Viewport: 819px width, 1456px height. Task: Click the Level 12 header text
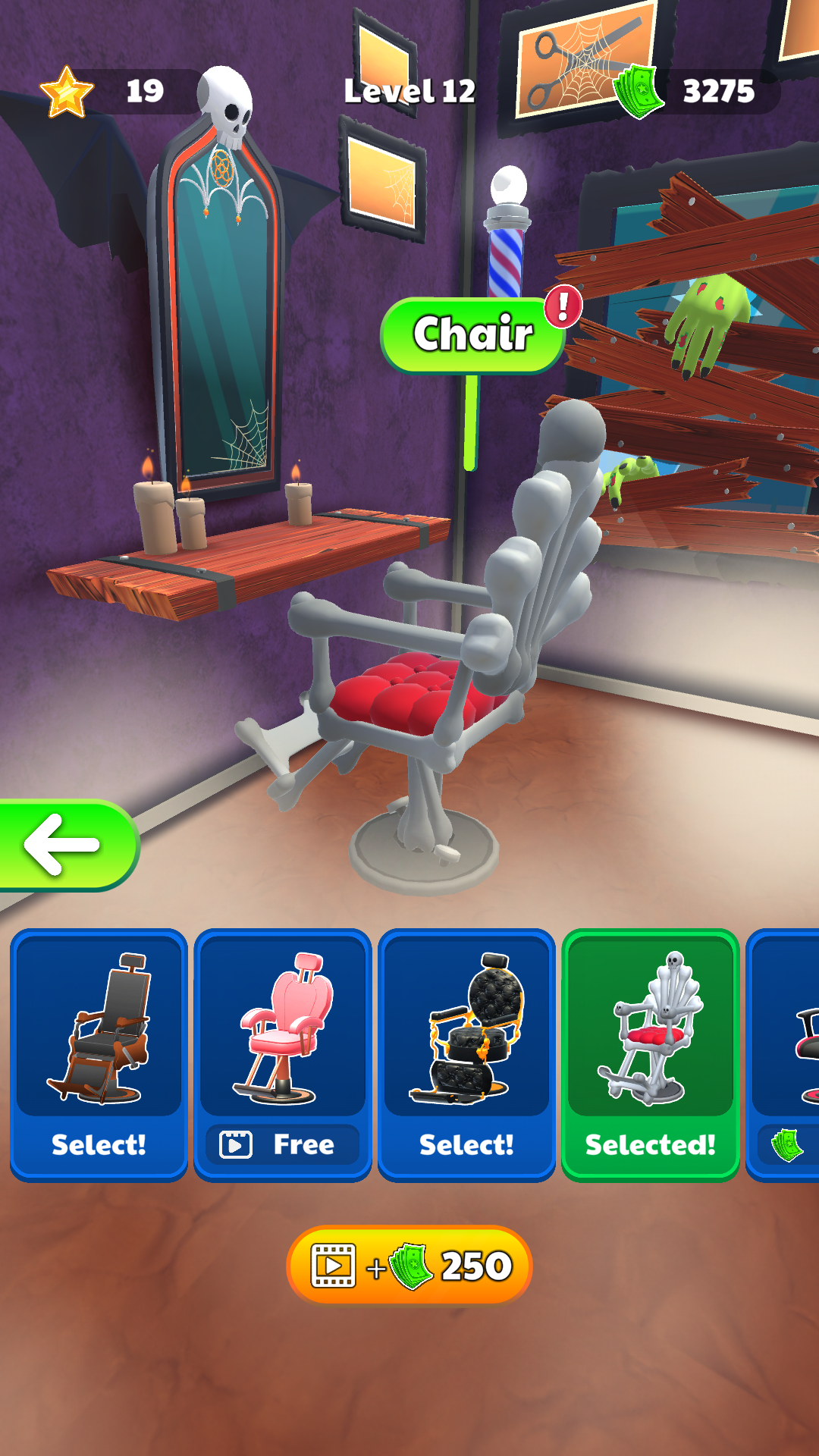tap(409, 93)
